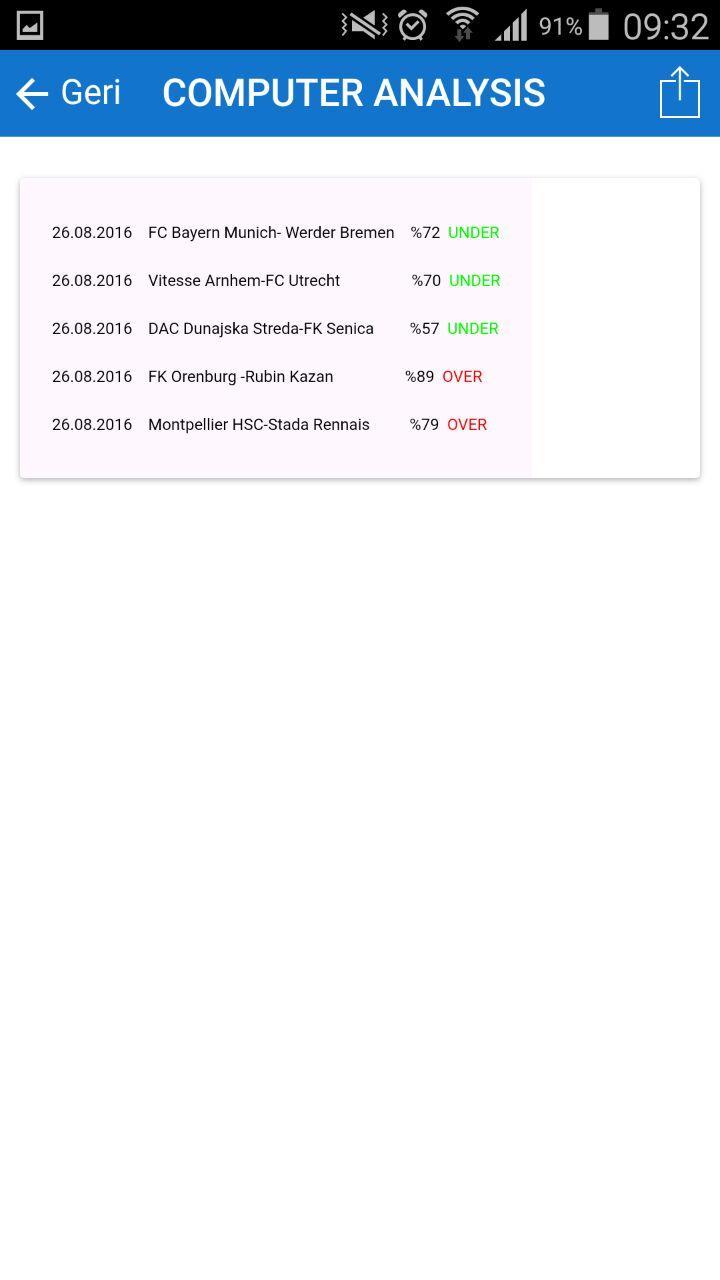Tap the green UNDER label for Bayern Munich
This screenshot has width=720, height=1280.
[475, 232]
